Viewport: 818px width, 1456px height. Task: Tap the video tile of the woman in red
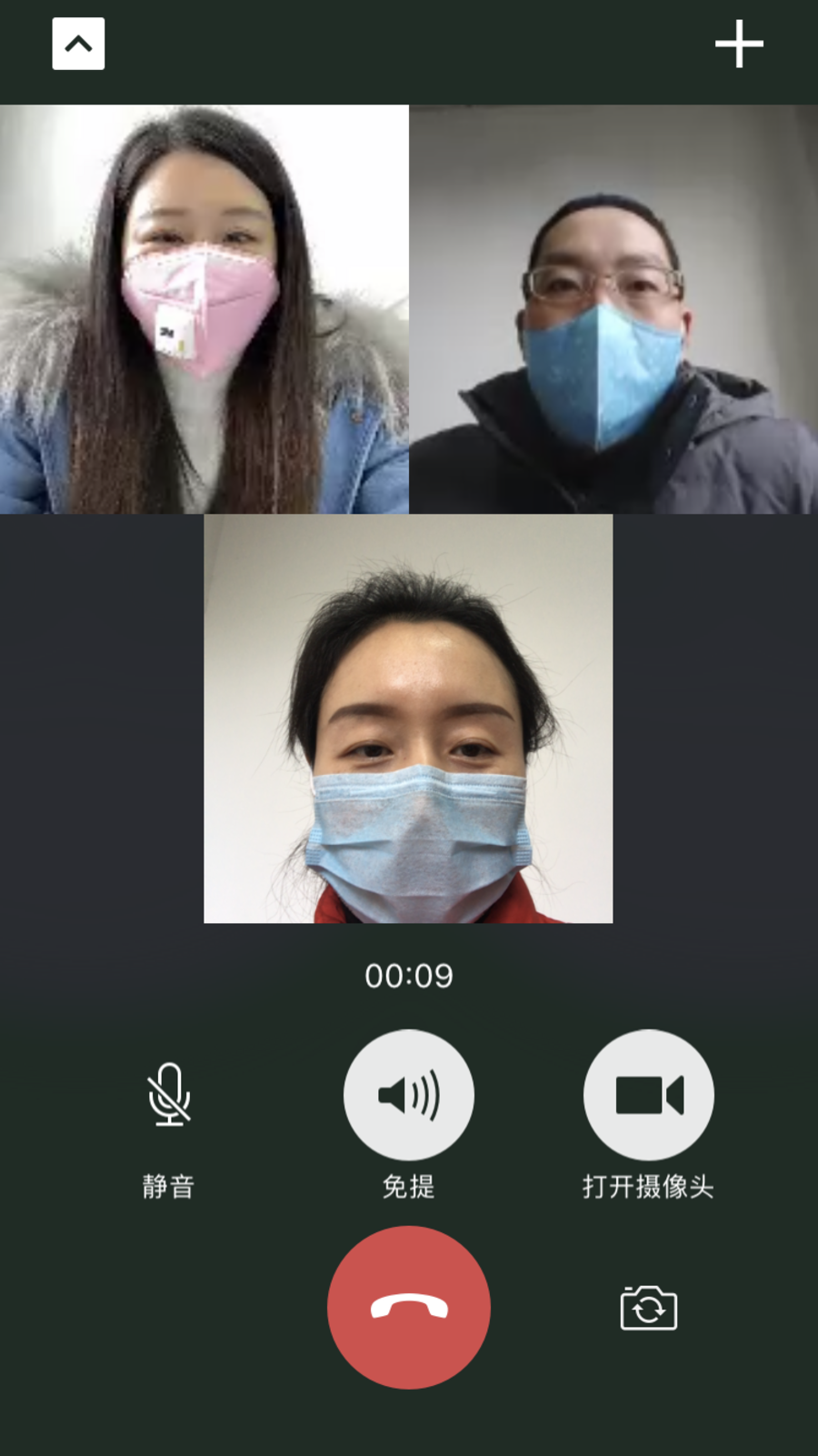tap(408, 718)
